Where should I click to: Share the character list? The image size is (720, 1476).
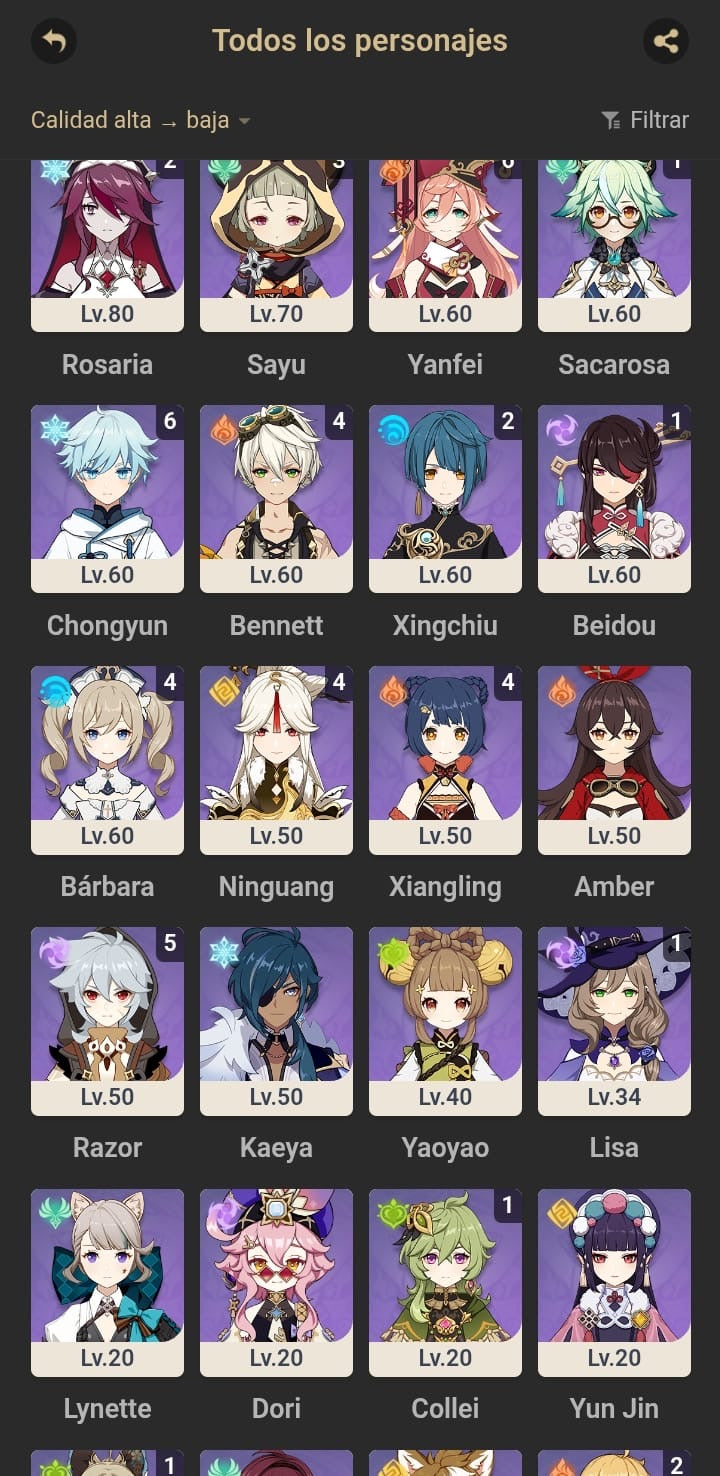[666, 41]
